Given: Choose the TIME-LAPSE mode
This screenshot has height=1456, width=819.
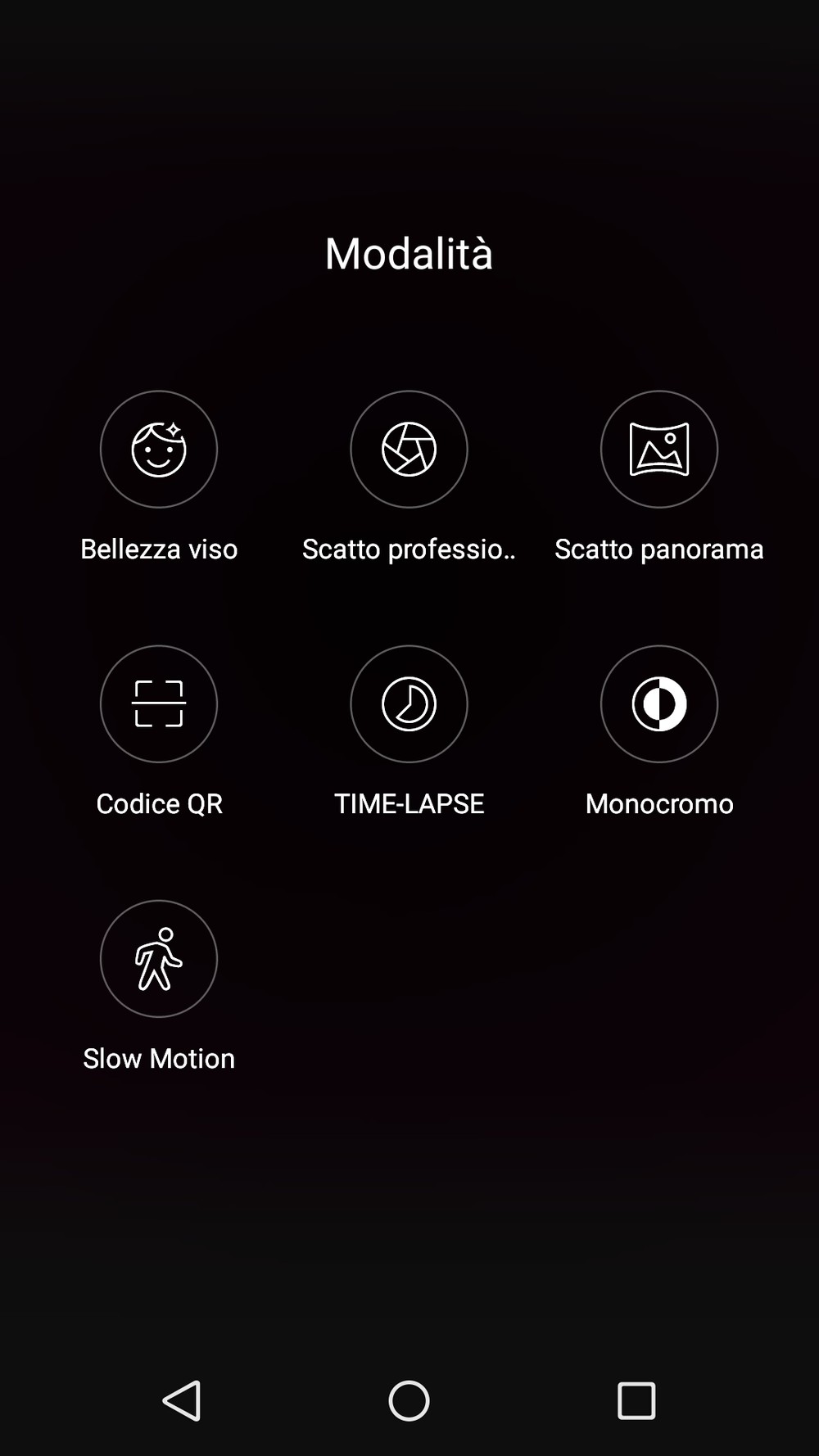Looking at the screenshot, I should pyautogui.click(x=409, y=703).
